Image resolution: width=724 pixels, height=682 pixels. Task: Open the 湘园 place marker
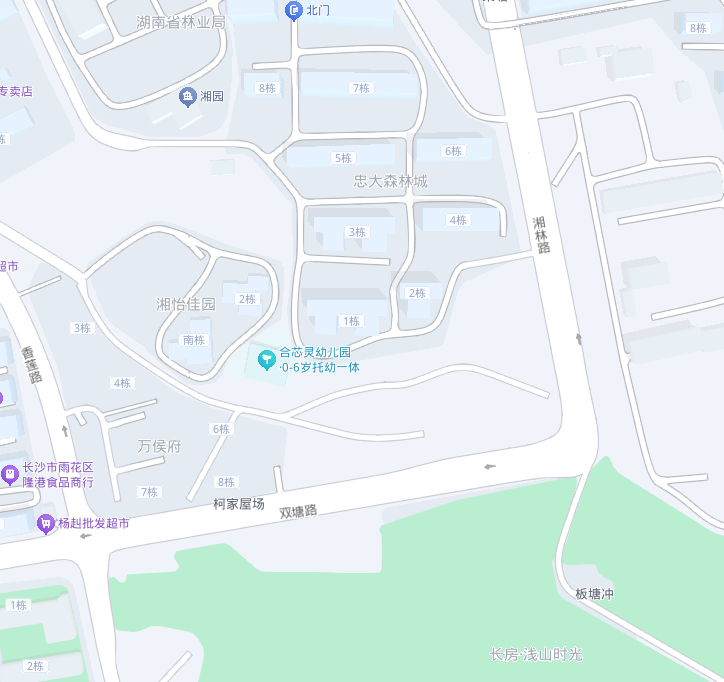point(187,96)
